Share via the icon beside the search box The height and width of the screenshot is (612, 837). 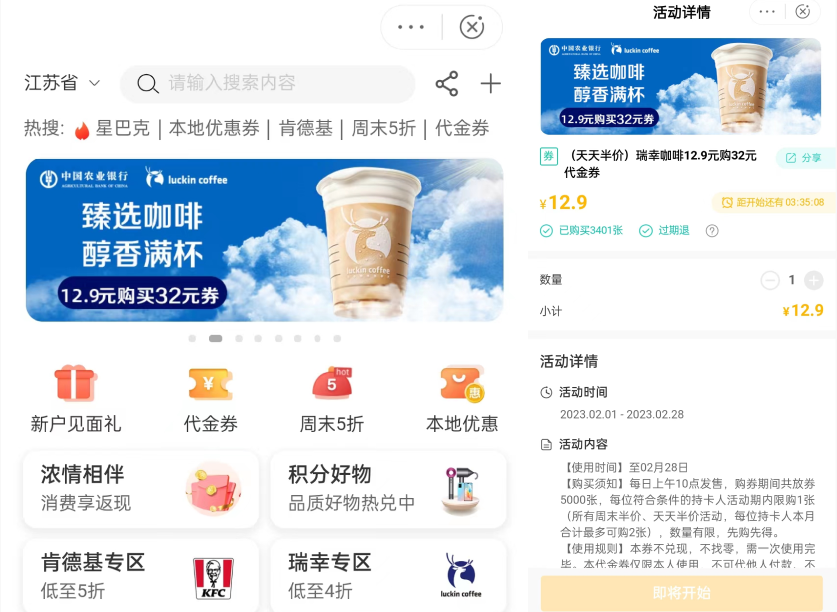tap(446, 84)
